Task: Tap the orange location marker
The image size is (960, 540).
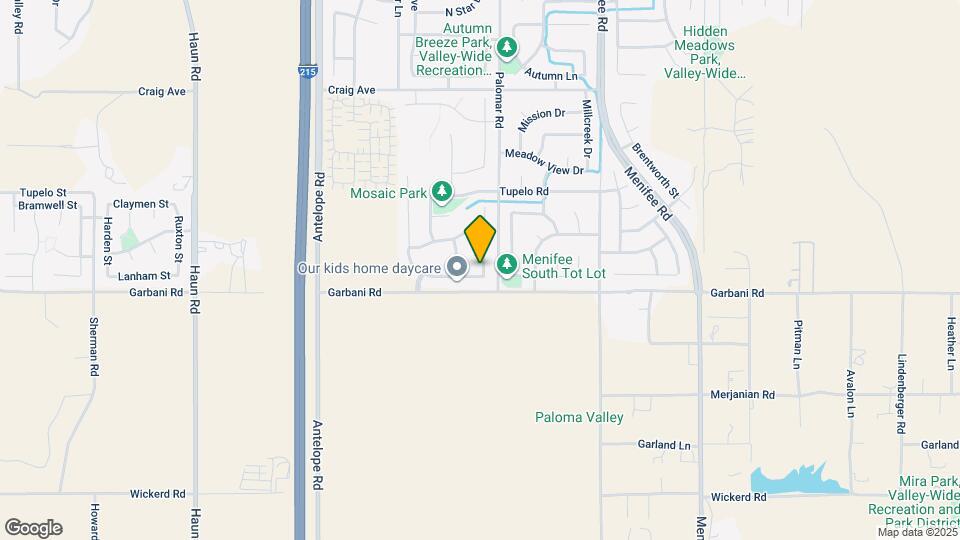Action: pos(480,239)
